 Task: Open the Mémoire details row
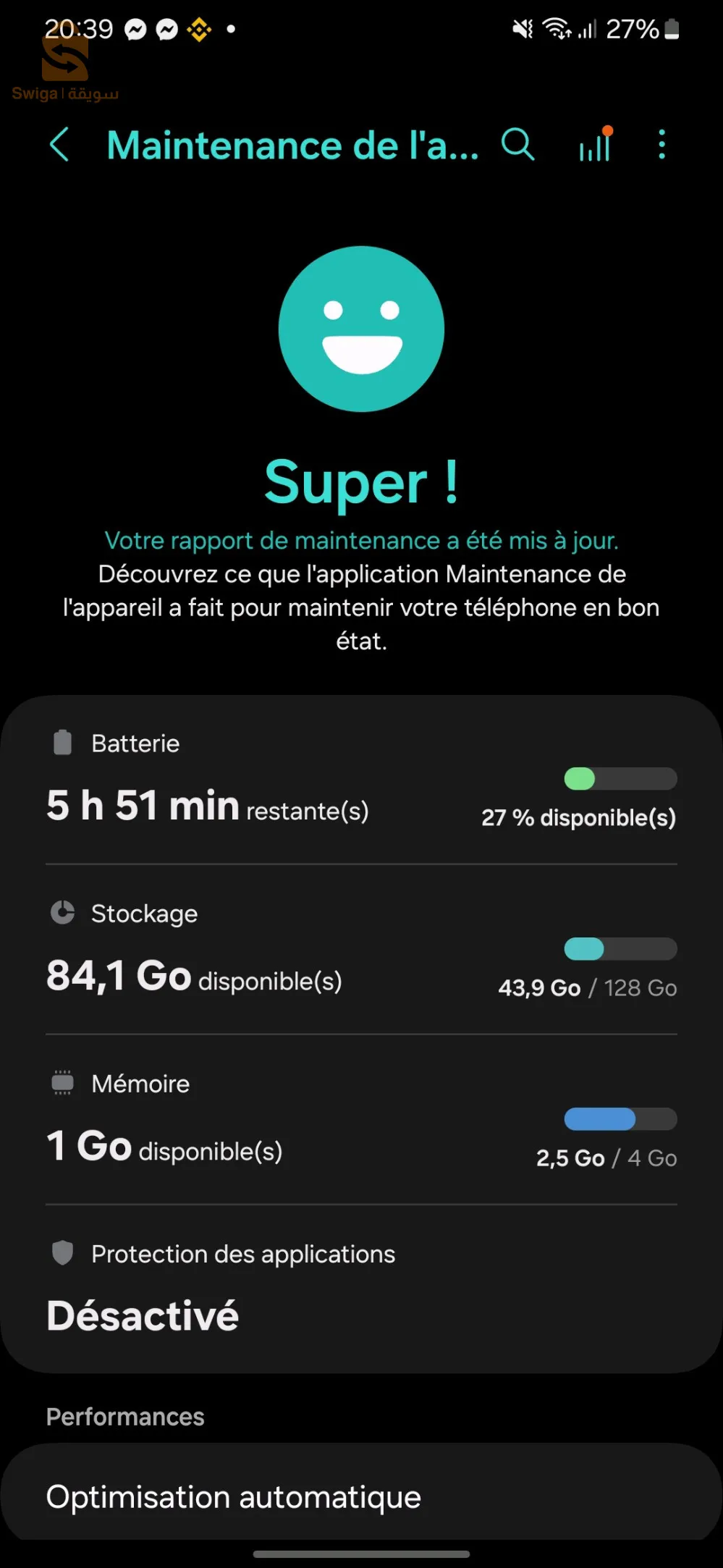[361, 1120]
